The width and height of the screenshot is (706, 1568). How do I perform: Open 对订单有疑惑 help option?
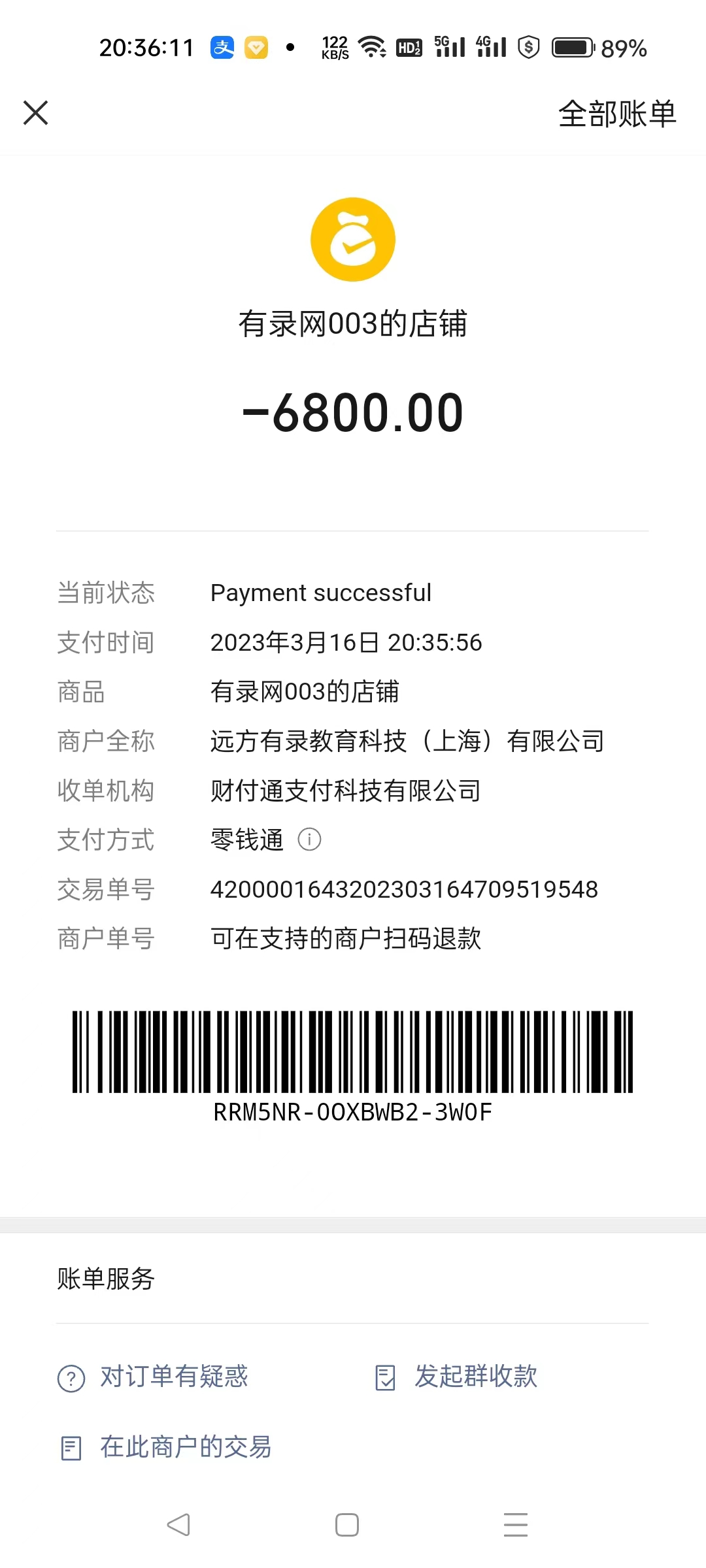(x=154, y=1377)
